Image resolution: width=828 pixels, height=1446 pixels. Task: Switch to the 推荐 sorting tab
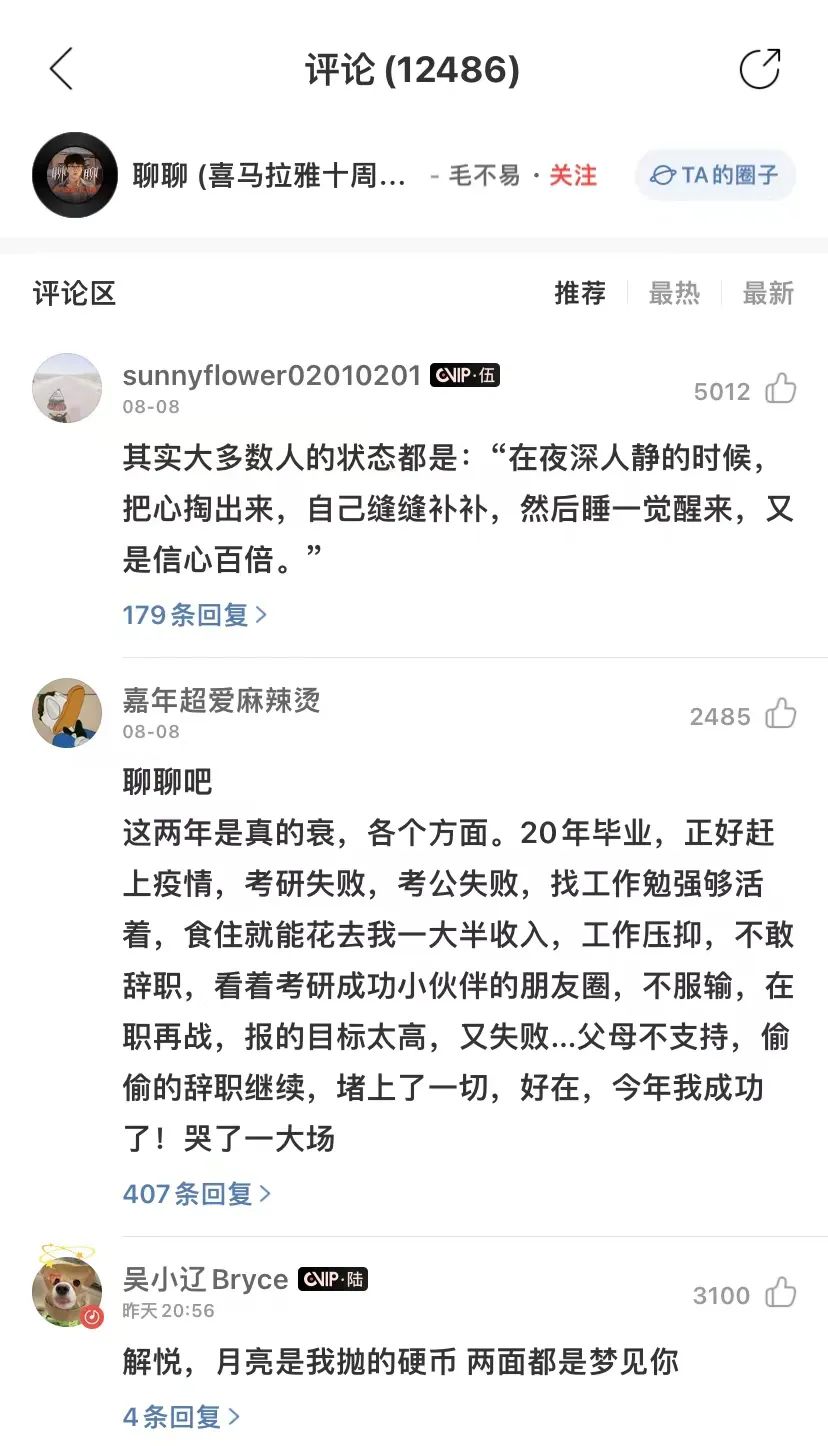(580, 293)
